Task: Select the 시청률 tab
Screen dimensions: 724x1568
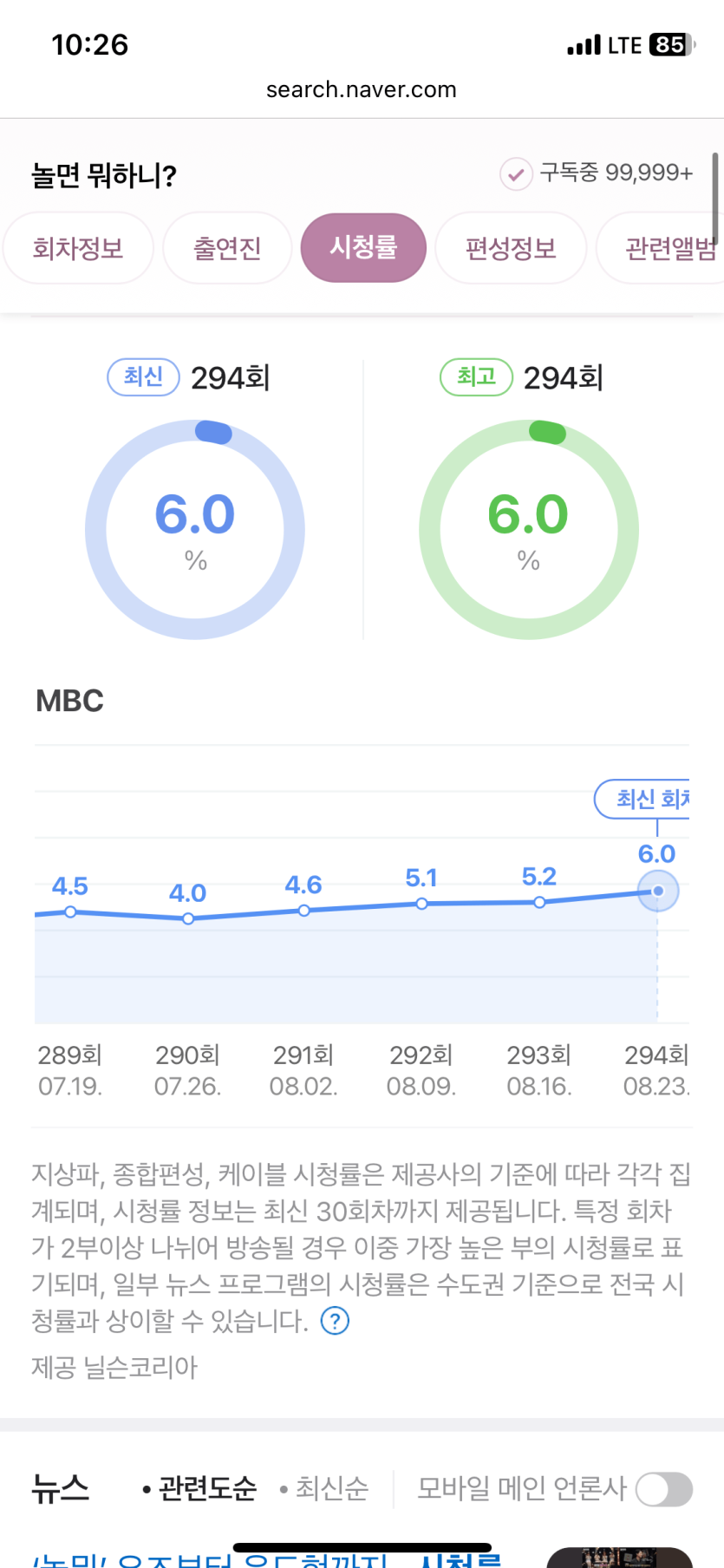Action: [x=363, y=248]
